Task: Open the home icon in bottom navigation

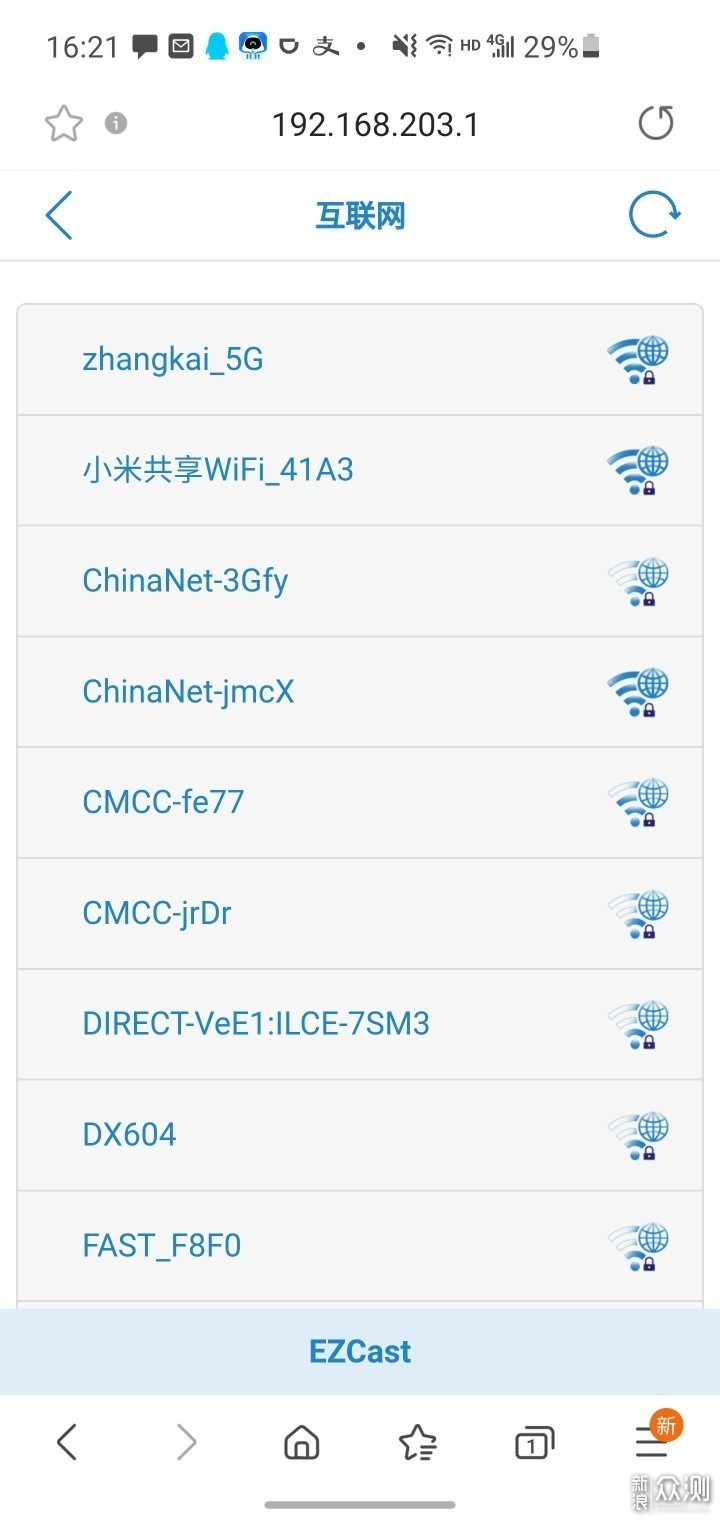Action: (x=301, y=1442)
